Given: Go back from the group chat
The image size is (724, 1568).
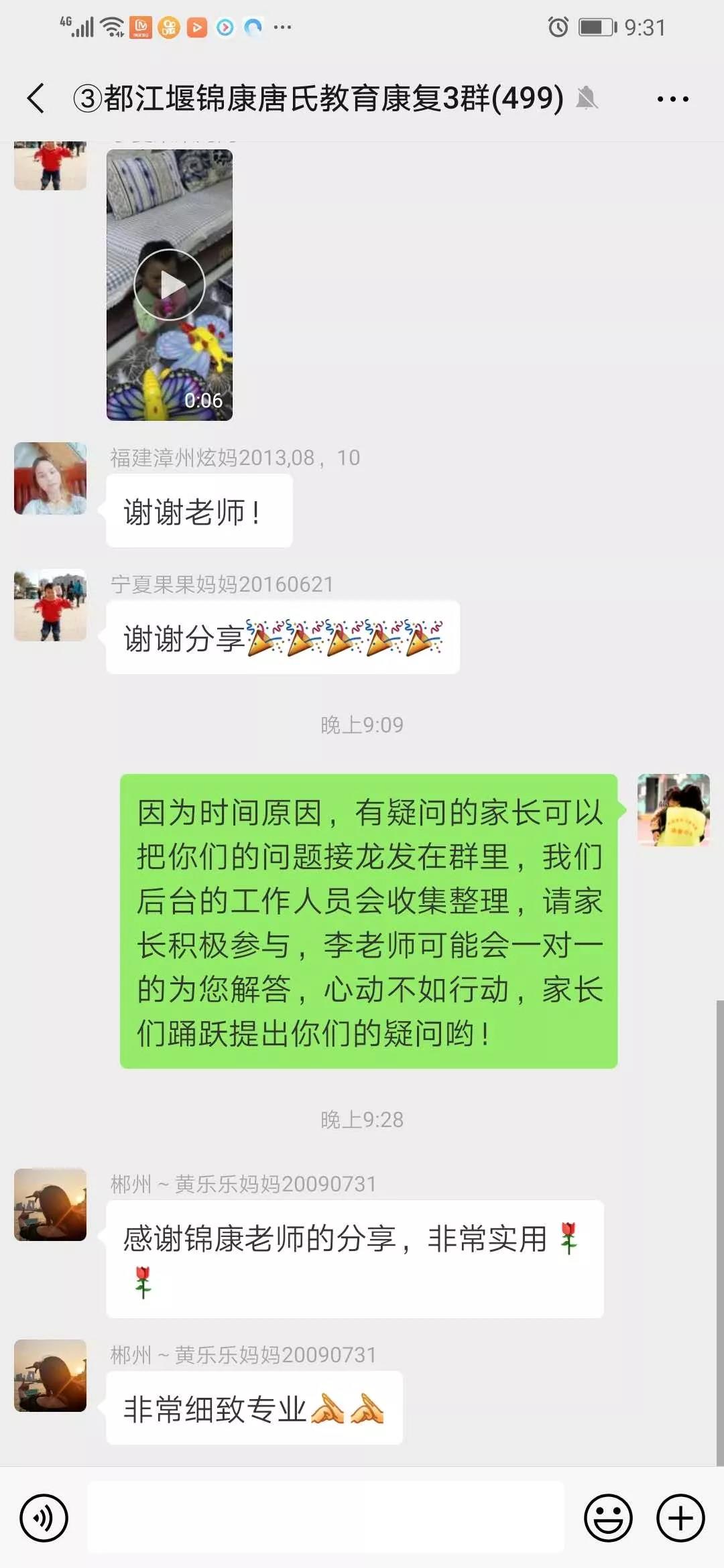Looking at the screenshot, I should [36, 99].
